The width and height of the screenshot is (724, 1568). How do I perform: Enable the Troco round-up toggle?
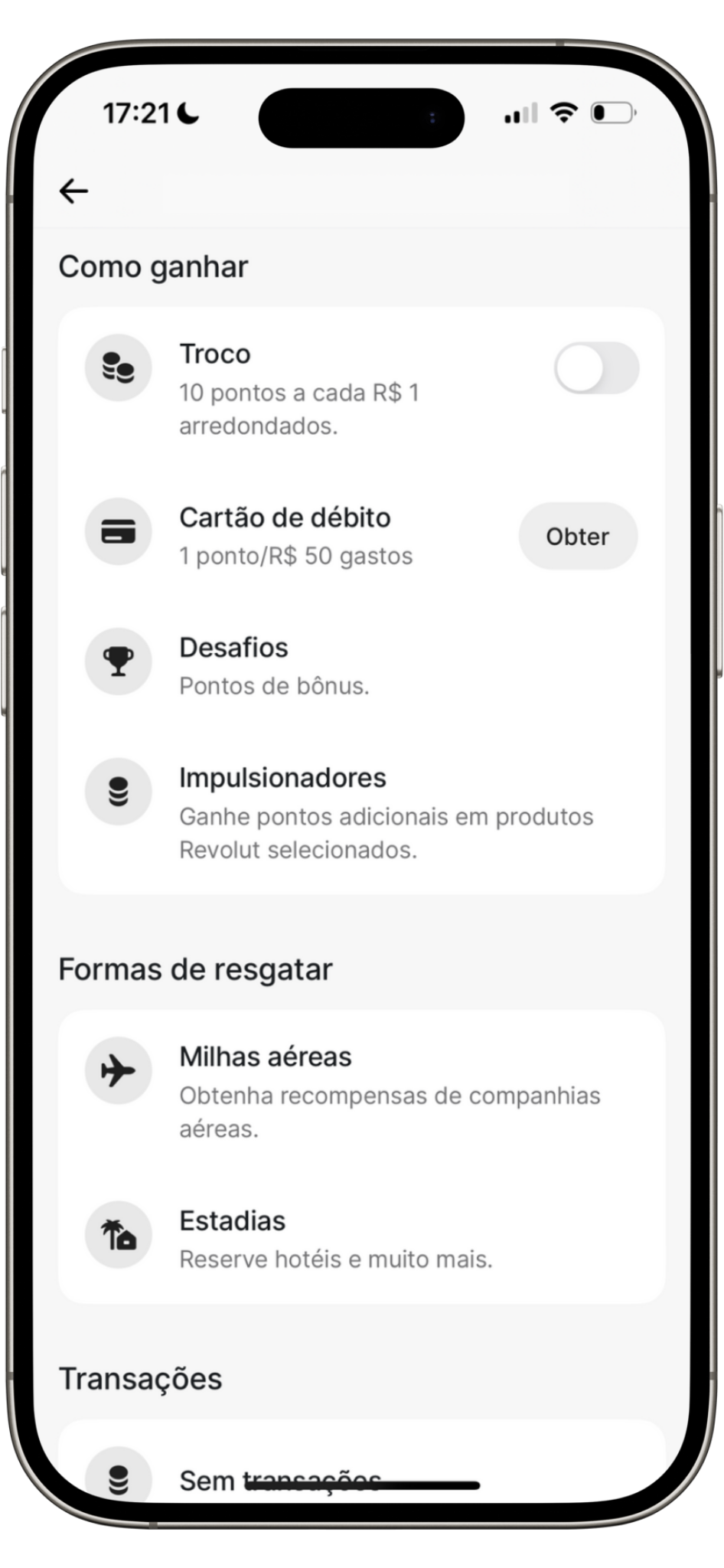596,368
